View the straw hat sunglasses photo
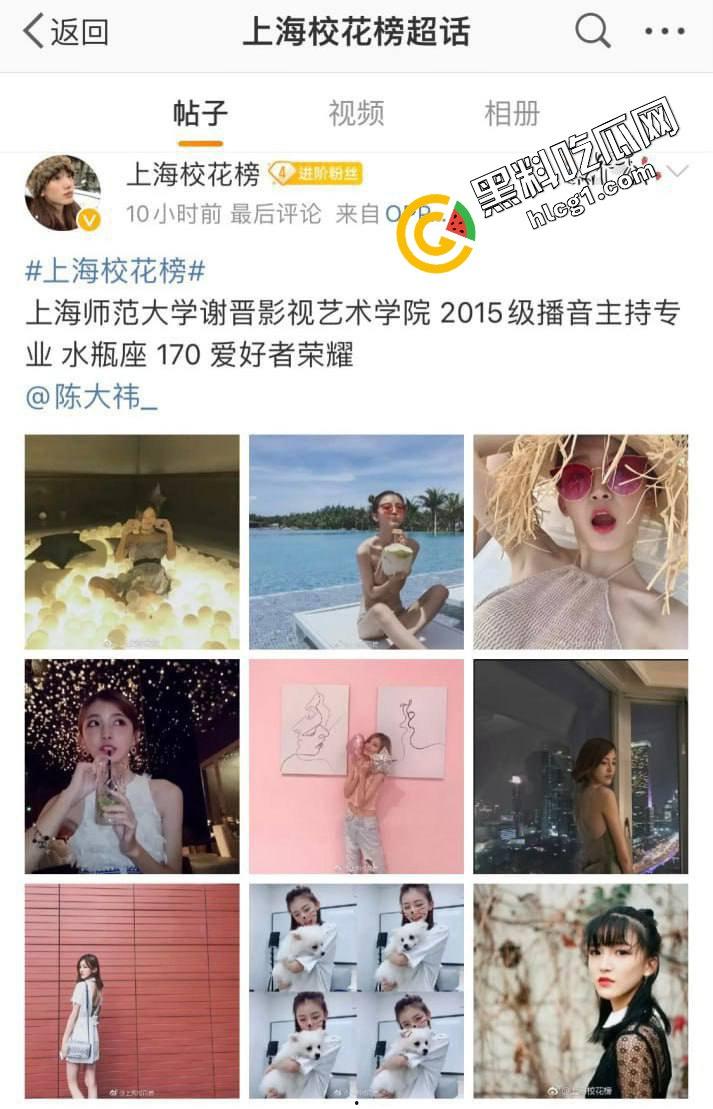 coord(580,542)
